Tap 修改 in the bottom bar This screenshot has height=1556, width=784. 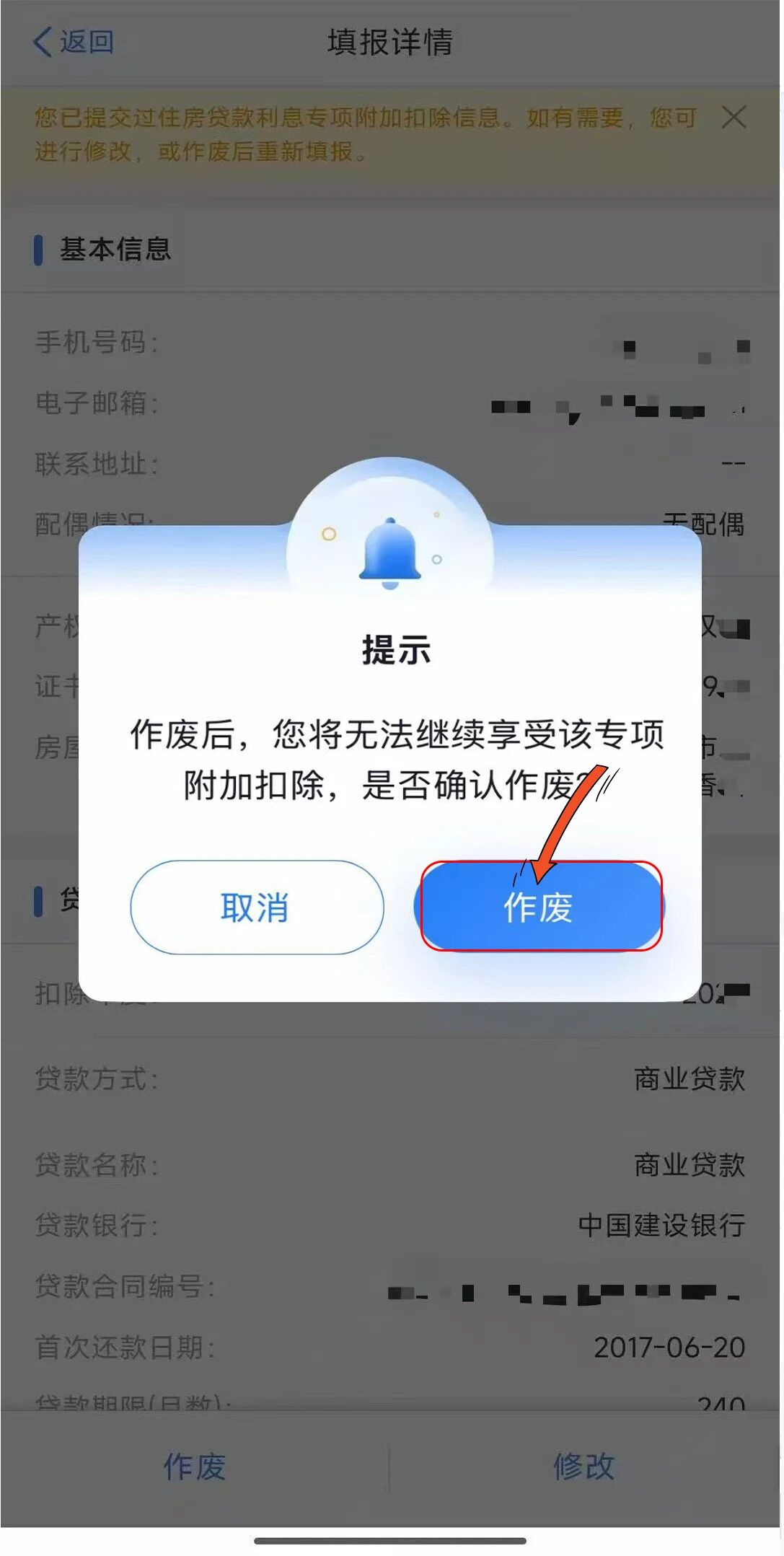(583, 1467)
